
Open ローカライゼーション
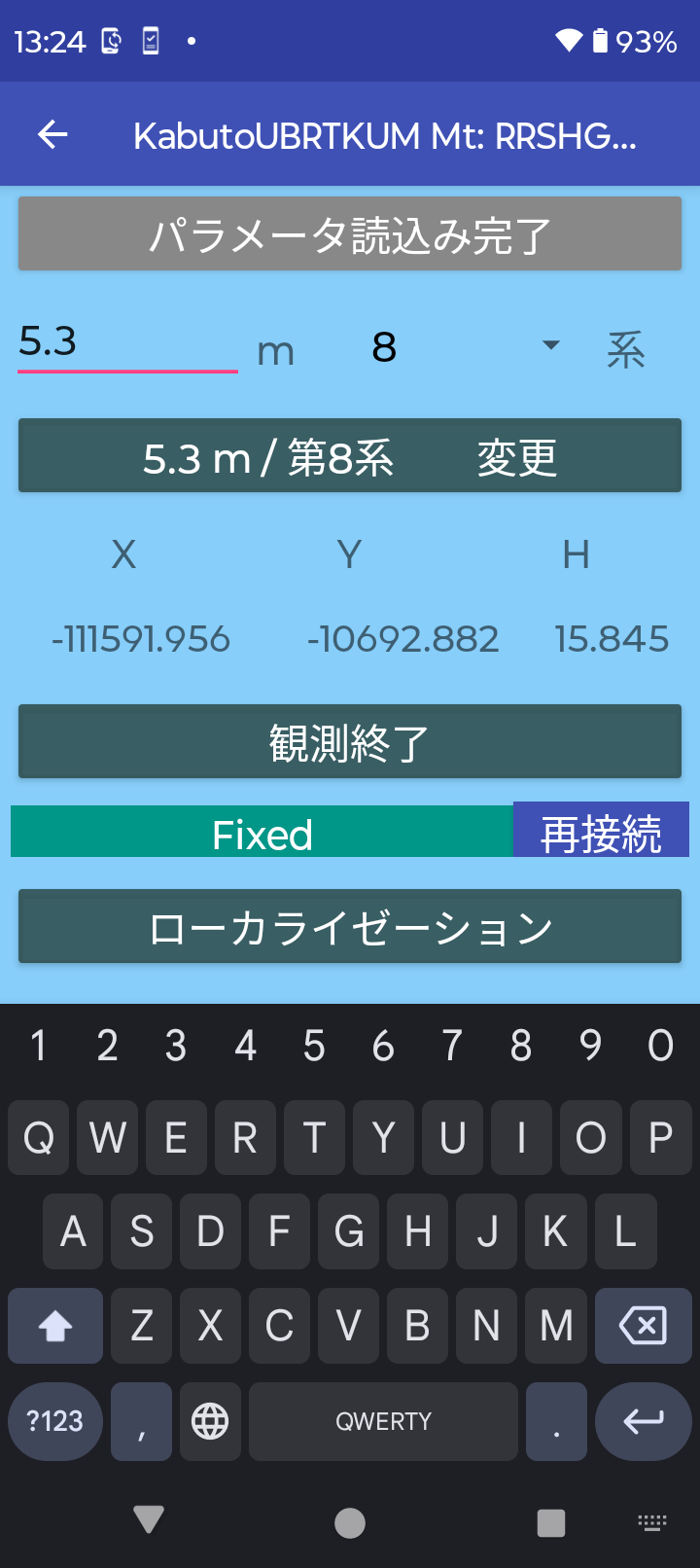click(350, 927)
